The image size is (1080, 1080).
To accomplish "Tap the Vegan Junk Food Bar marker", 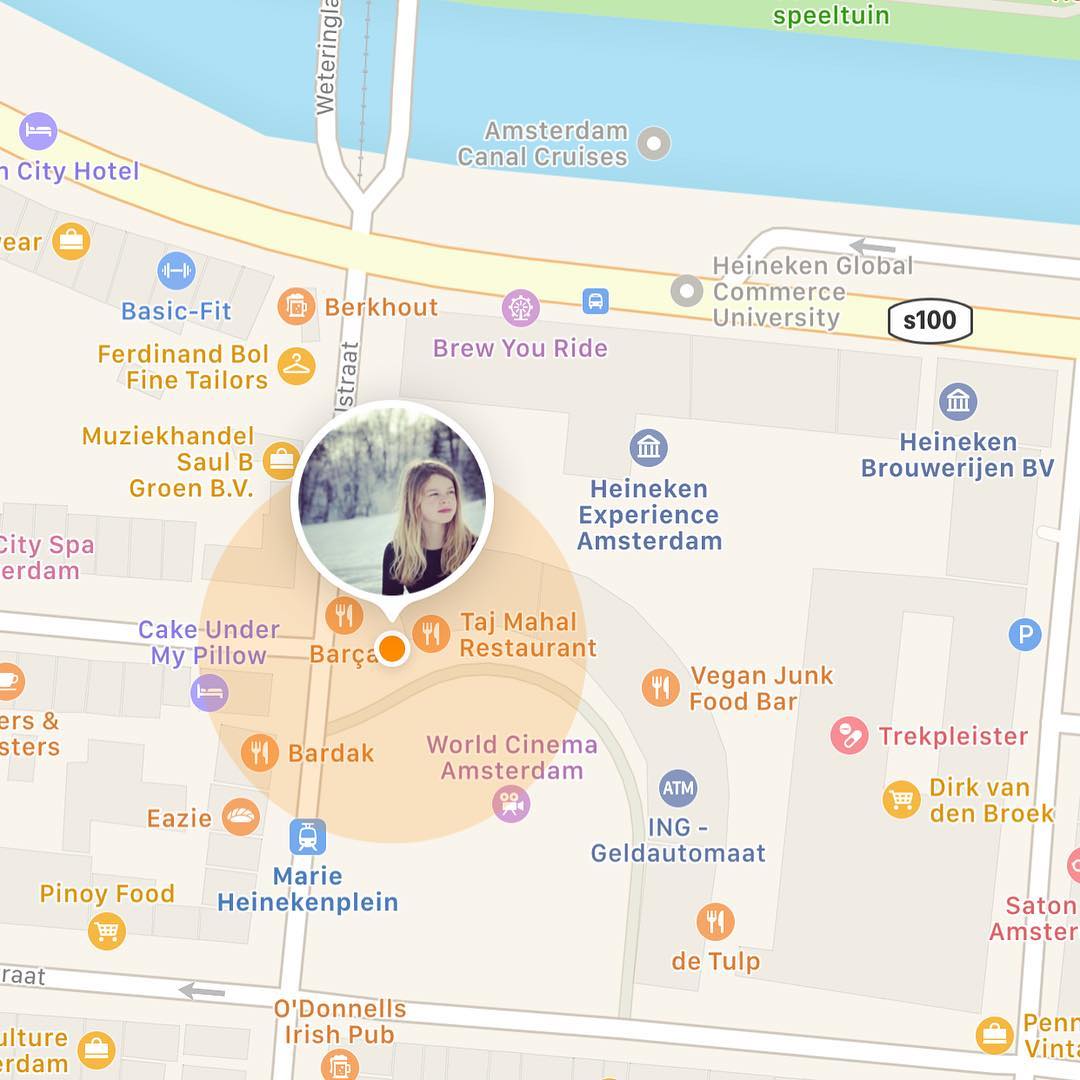I will tap(660, 688).
